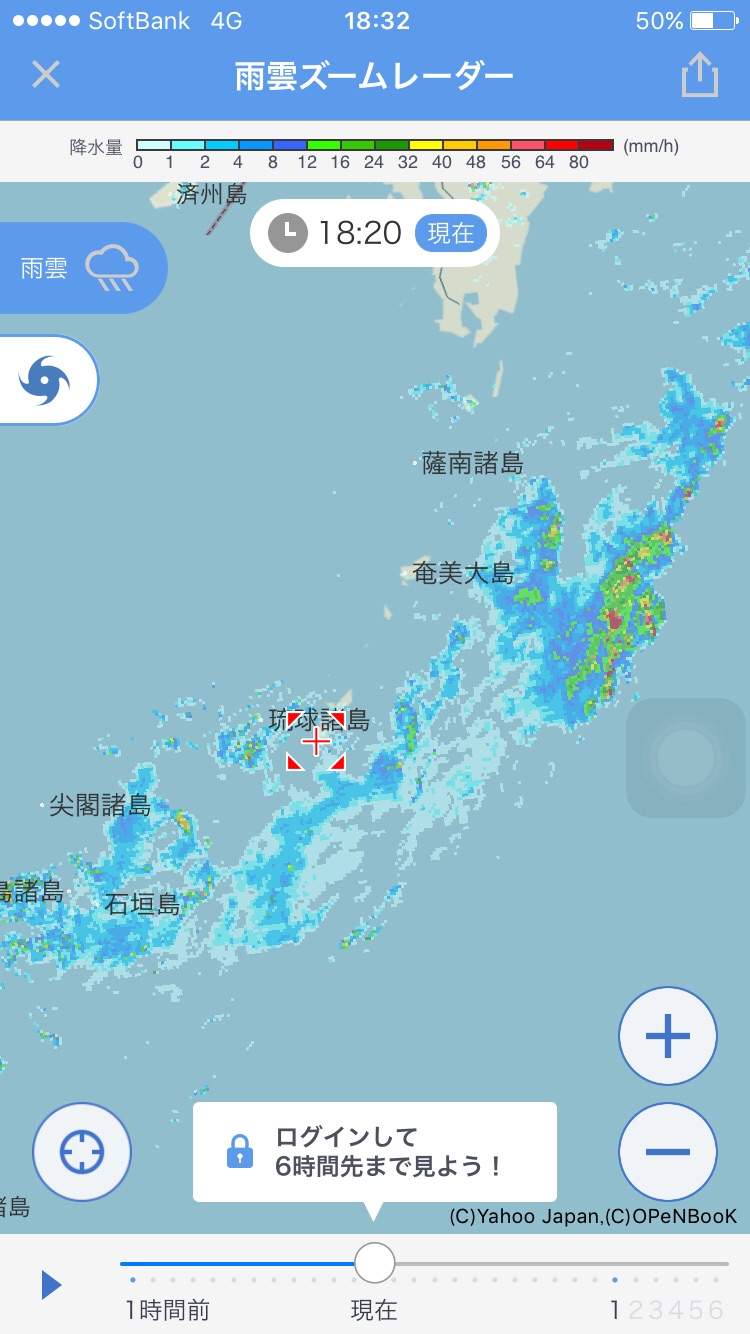Tap the 現在 current time chip
The width and height of the screenshot is (750, 1334).
tap(450, 234)
